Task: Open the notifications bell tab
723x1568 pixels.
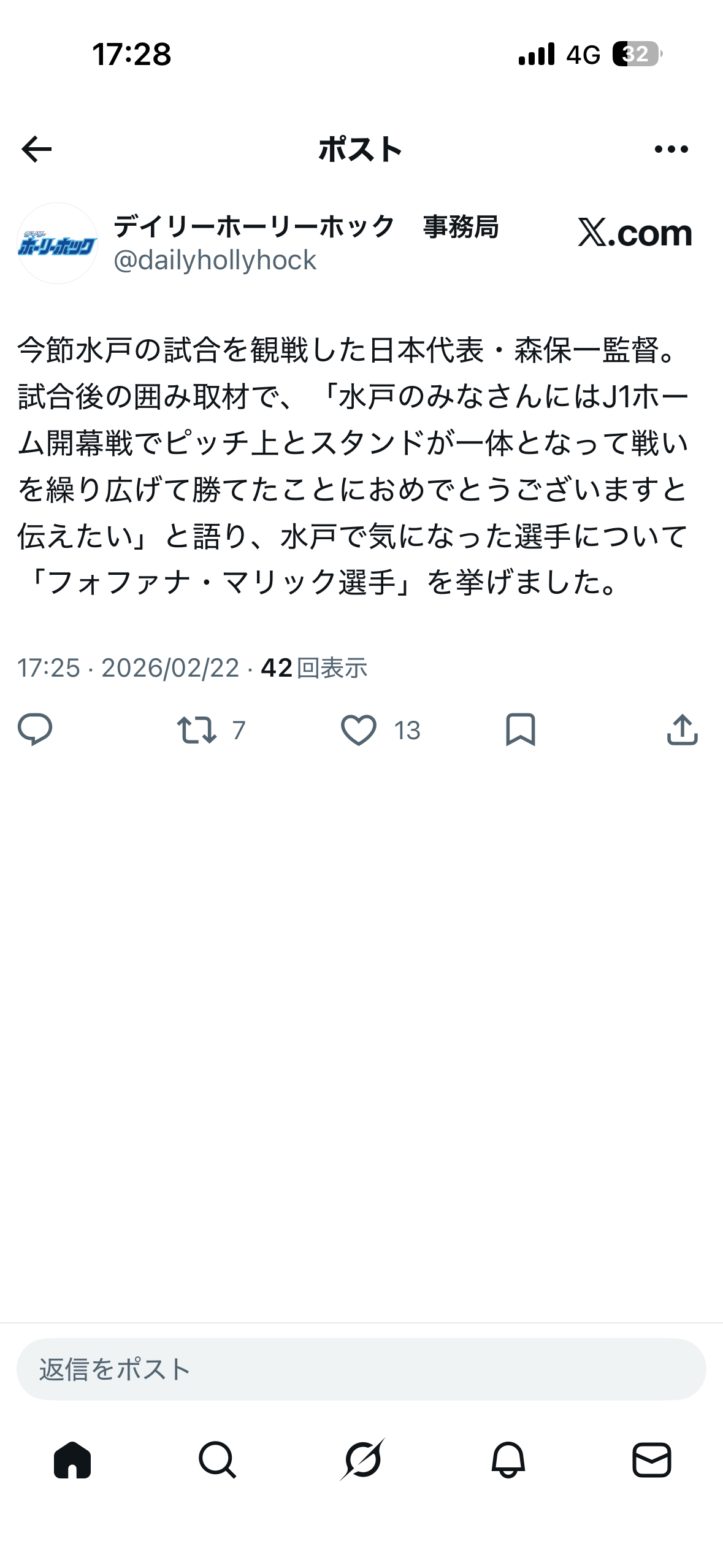Action: pos(508,1460)
